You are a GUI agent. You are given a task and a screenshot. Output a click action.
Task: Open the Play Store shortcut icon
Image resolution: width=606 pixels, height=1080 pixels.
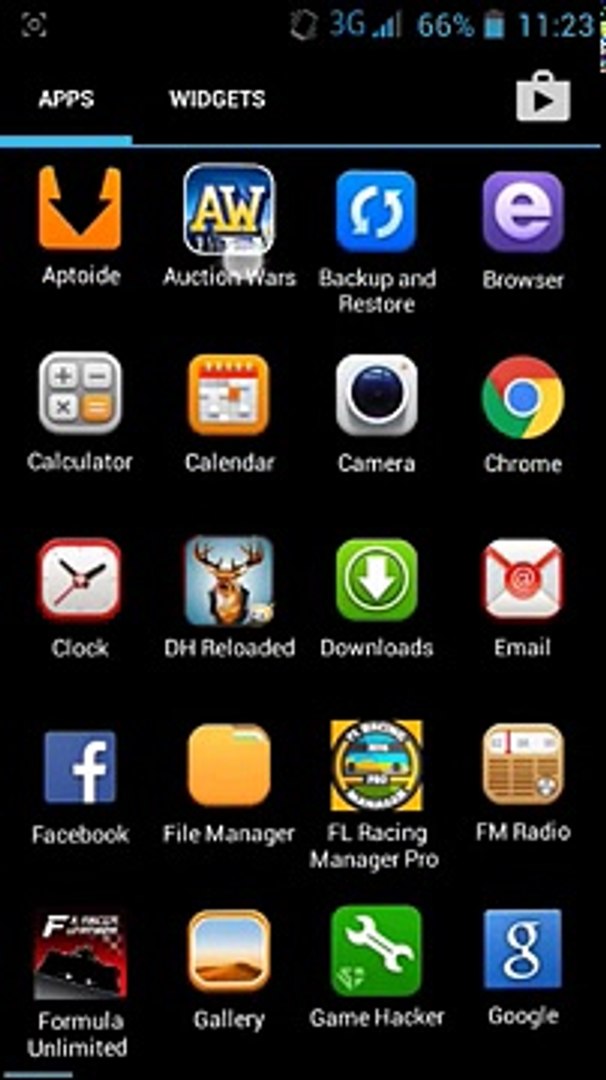pyautogui.click(x=542, y=99)
